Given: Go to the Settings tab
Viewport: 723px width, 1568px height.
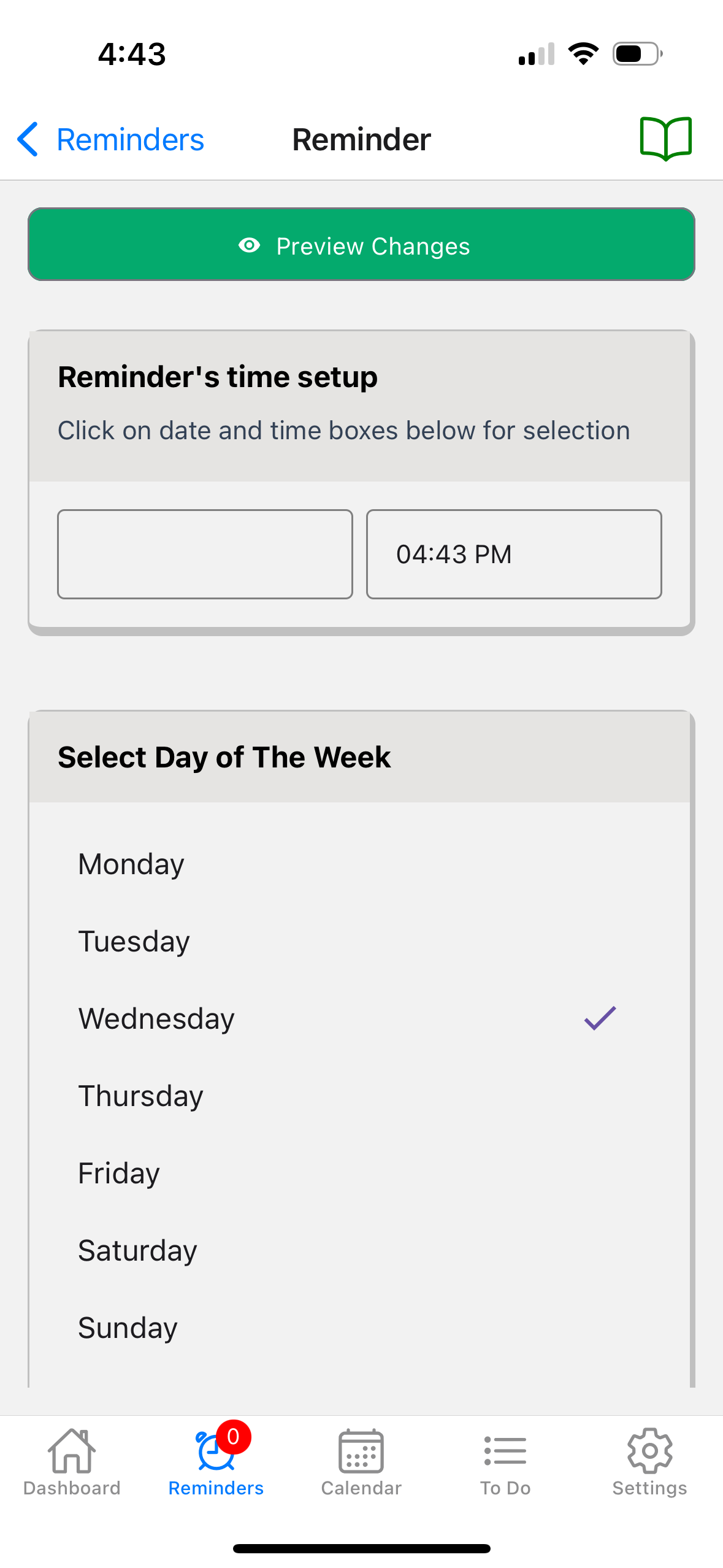Looking at the screenshot, I should coord(649,1462).
